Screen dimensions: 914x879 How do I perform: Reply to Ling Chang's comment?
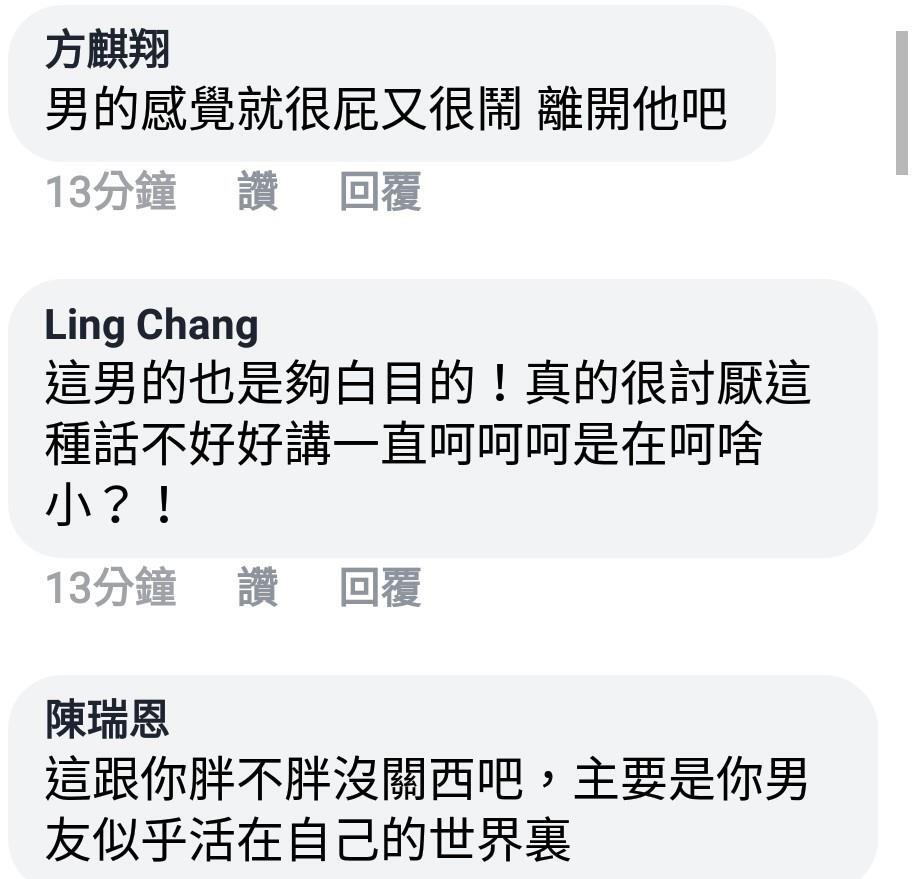tap(380, 587)
